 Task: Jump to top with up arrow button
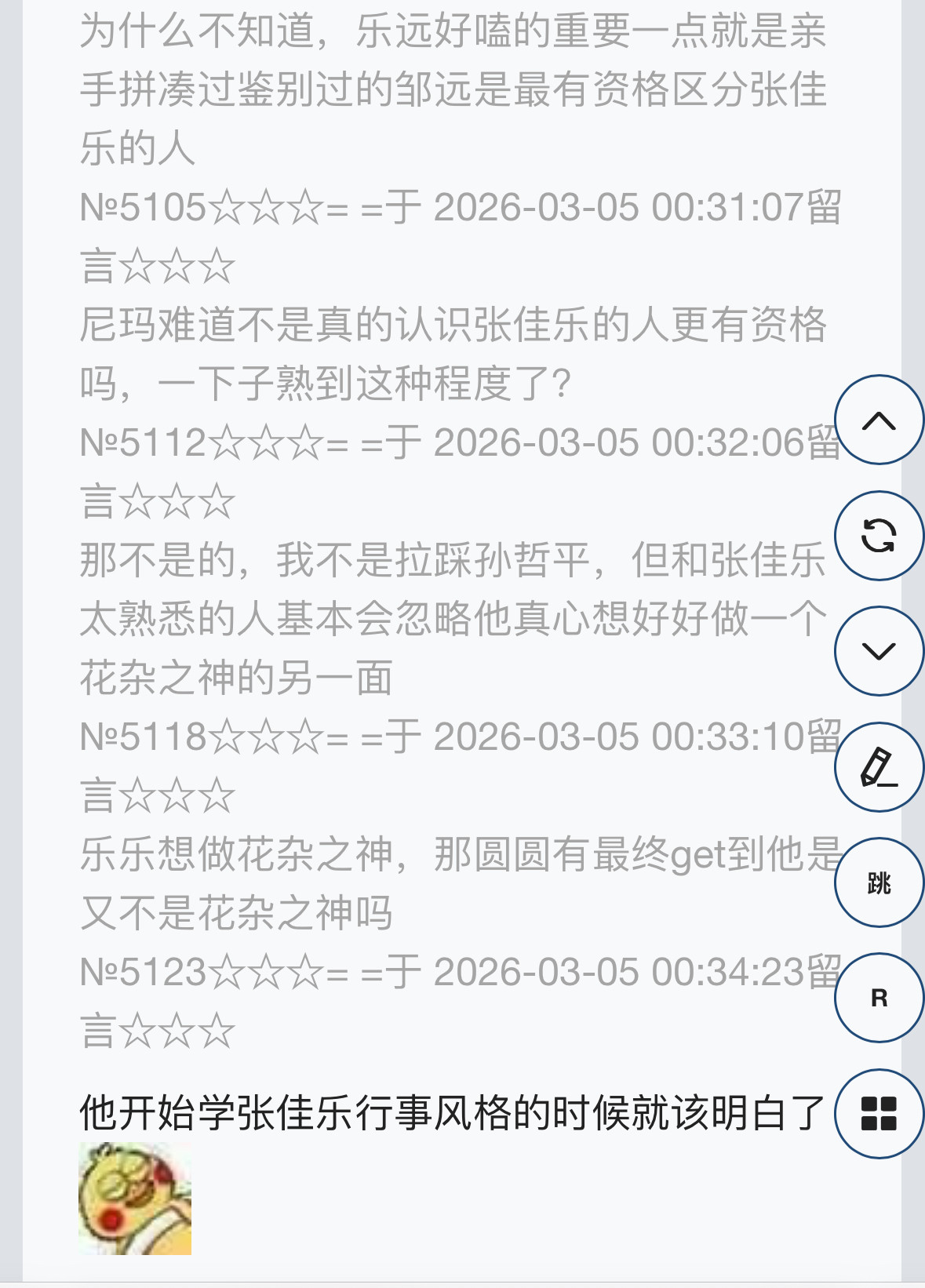(879, 420)
